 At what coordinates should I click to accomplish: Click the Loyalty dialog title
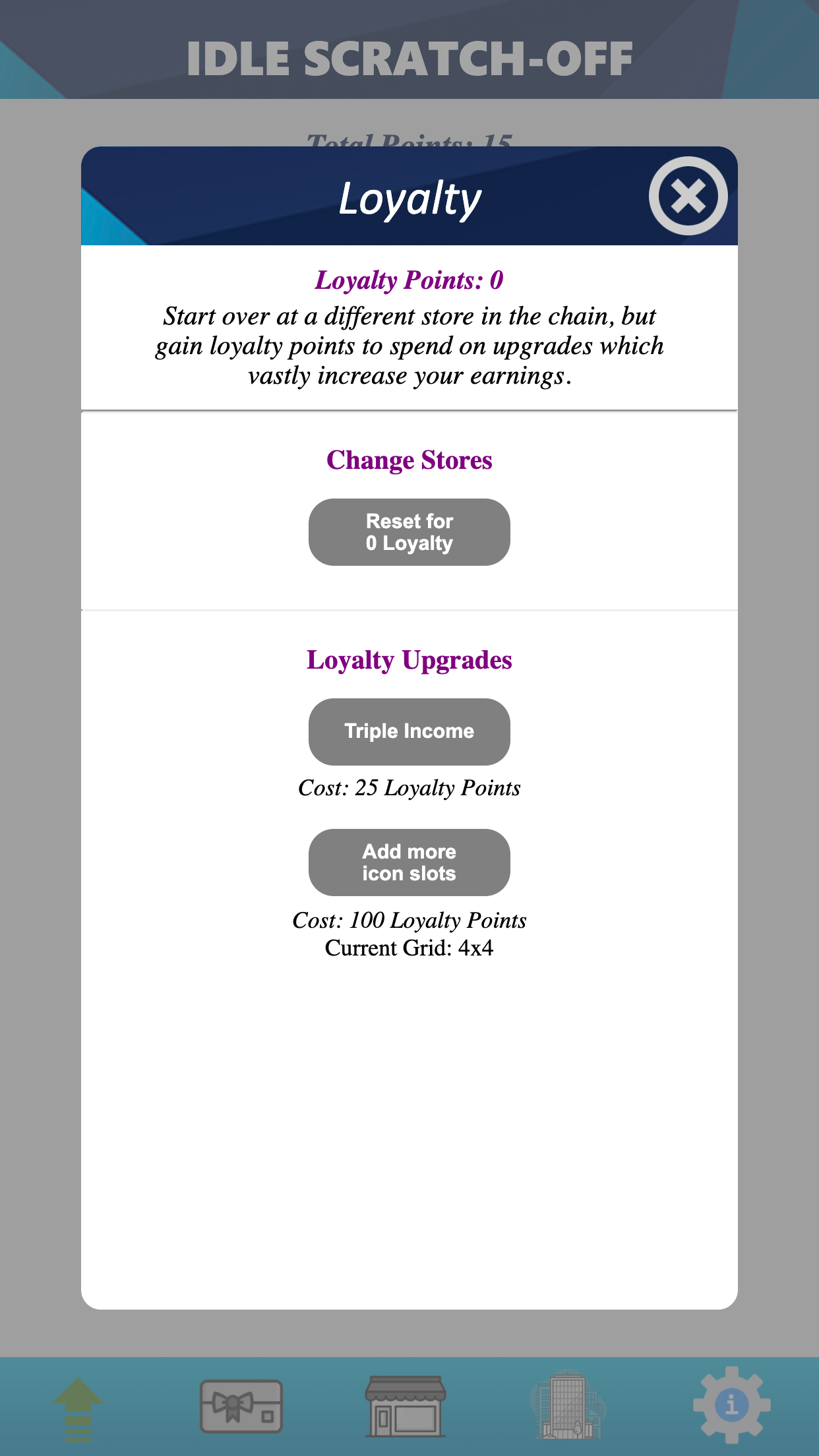[x=409, y=197]
